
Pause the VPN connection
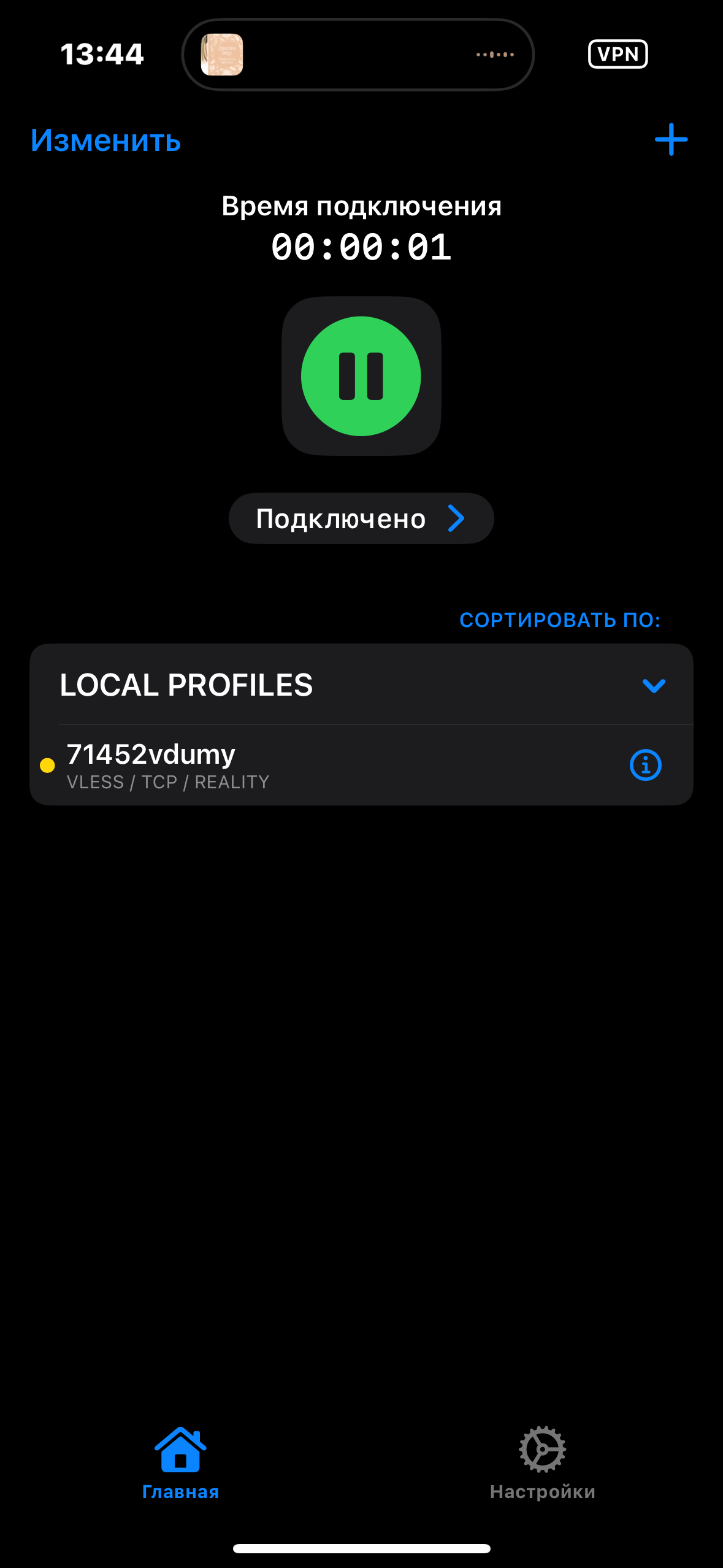point(361,376)
